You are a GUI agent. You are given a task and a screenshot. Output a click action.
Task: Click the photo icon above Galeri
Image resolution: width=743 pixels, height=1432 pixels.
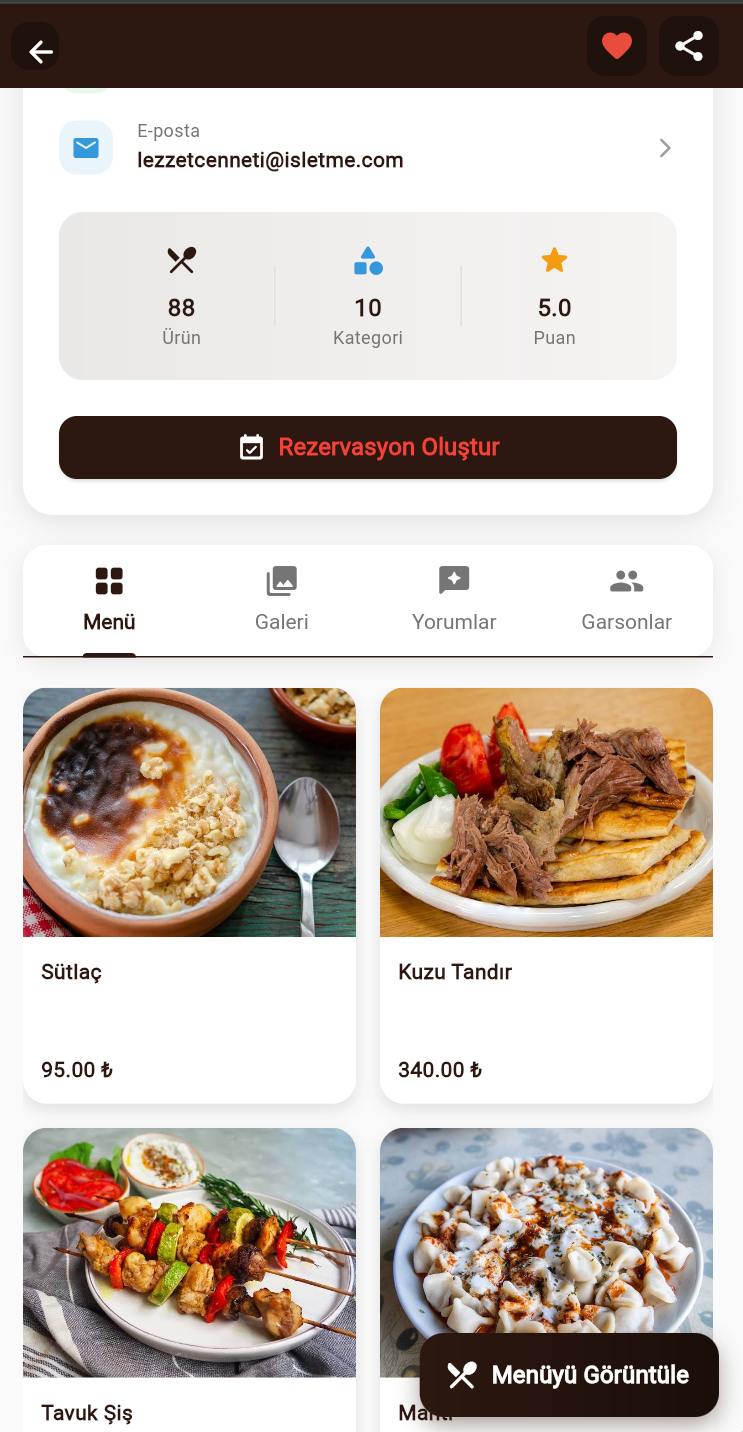(281, 581)
